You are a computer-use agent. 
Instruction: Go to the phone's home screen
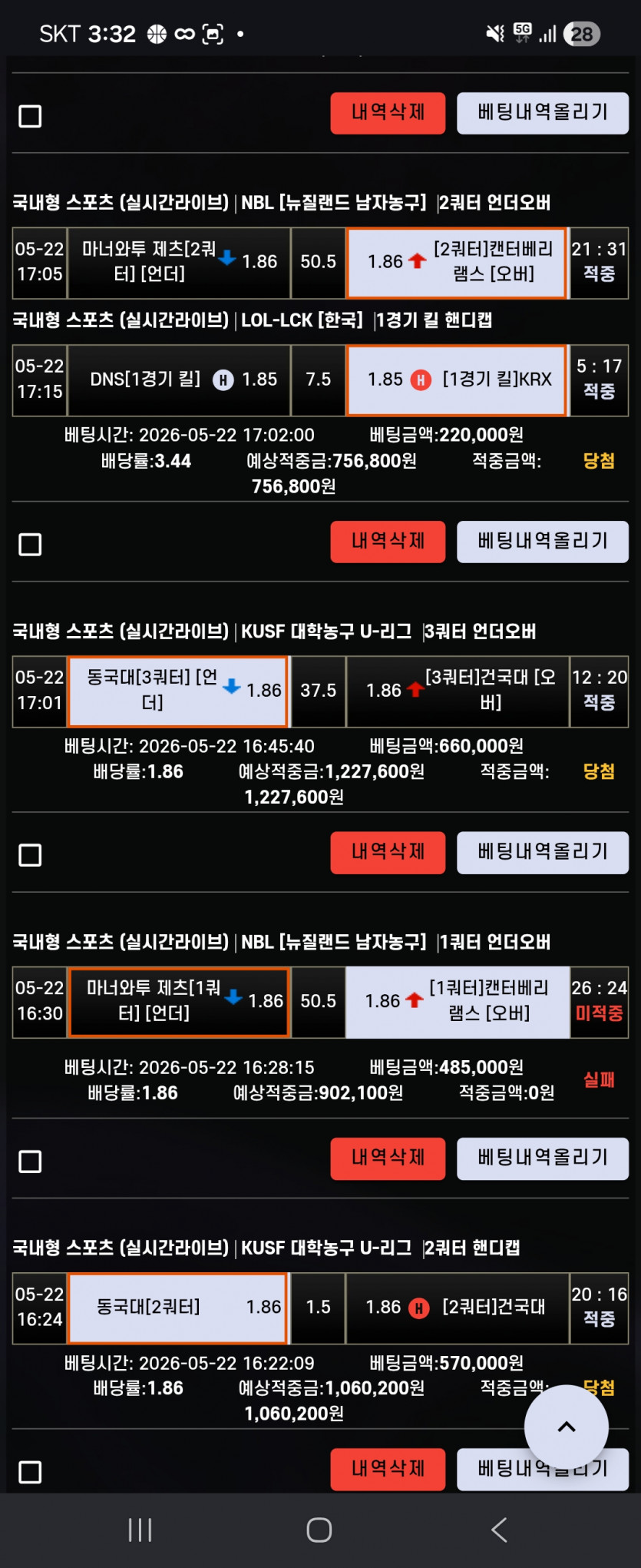[319, 1530]
